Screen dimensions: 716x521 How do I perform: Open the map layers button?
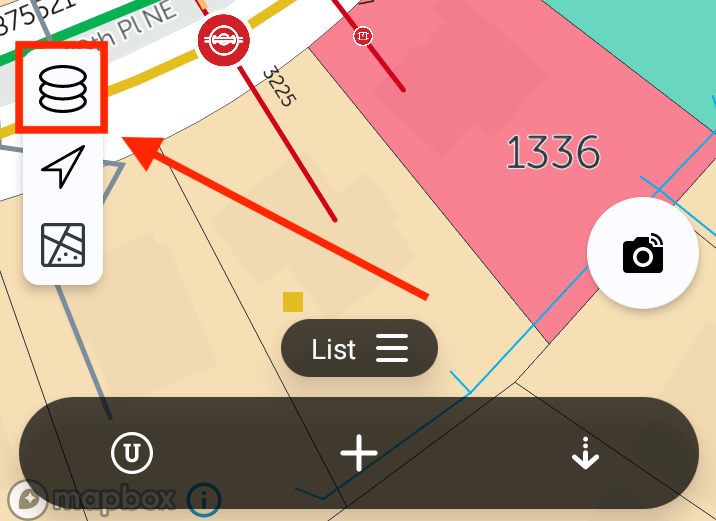[x=63, y=90]
